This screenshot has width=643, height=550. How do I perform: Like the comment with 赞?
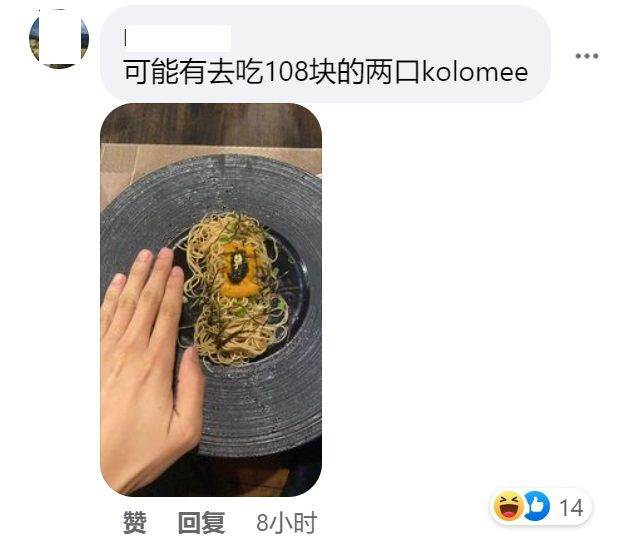coord(135,523)
